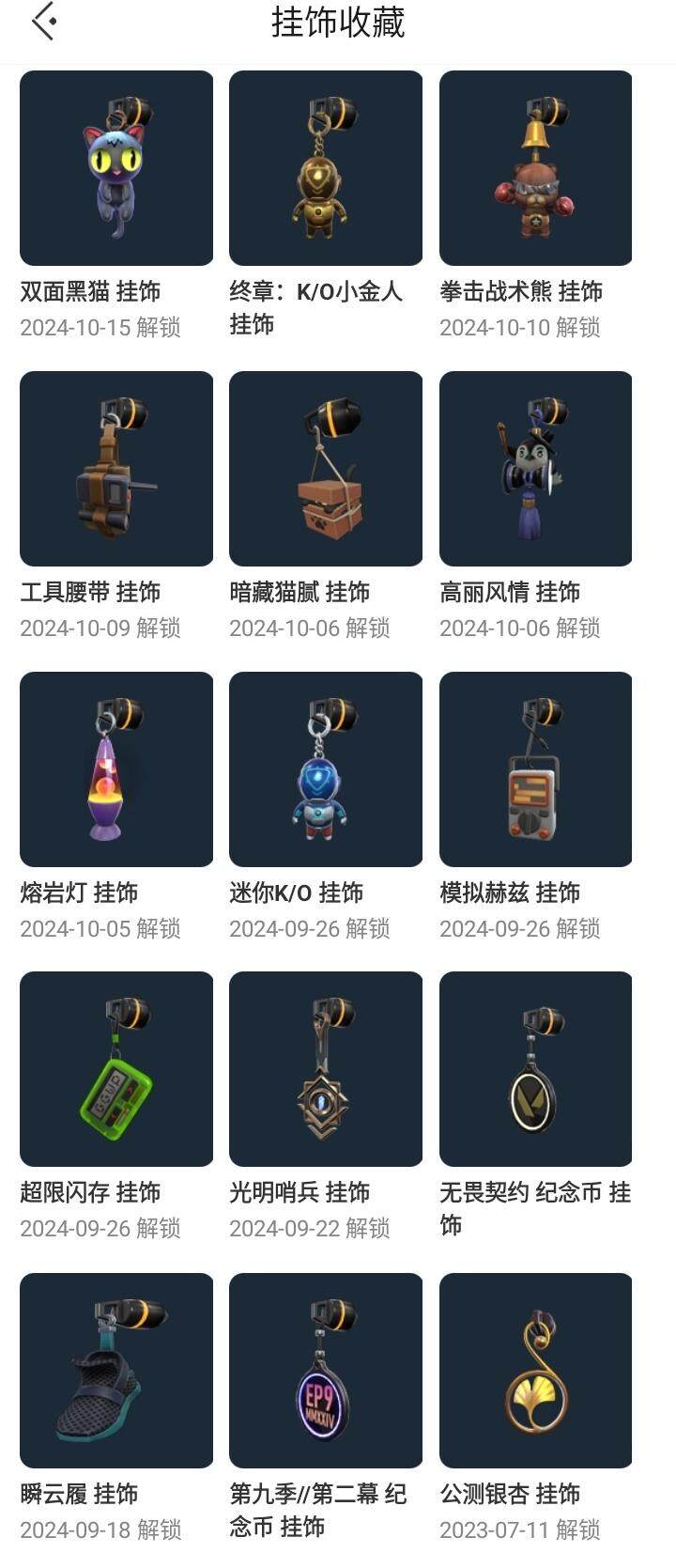
Task: Select 瞬云履 挂饰 card
Action: [116, 1371]
